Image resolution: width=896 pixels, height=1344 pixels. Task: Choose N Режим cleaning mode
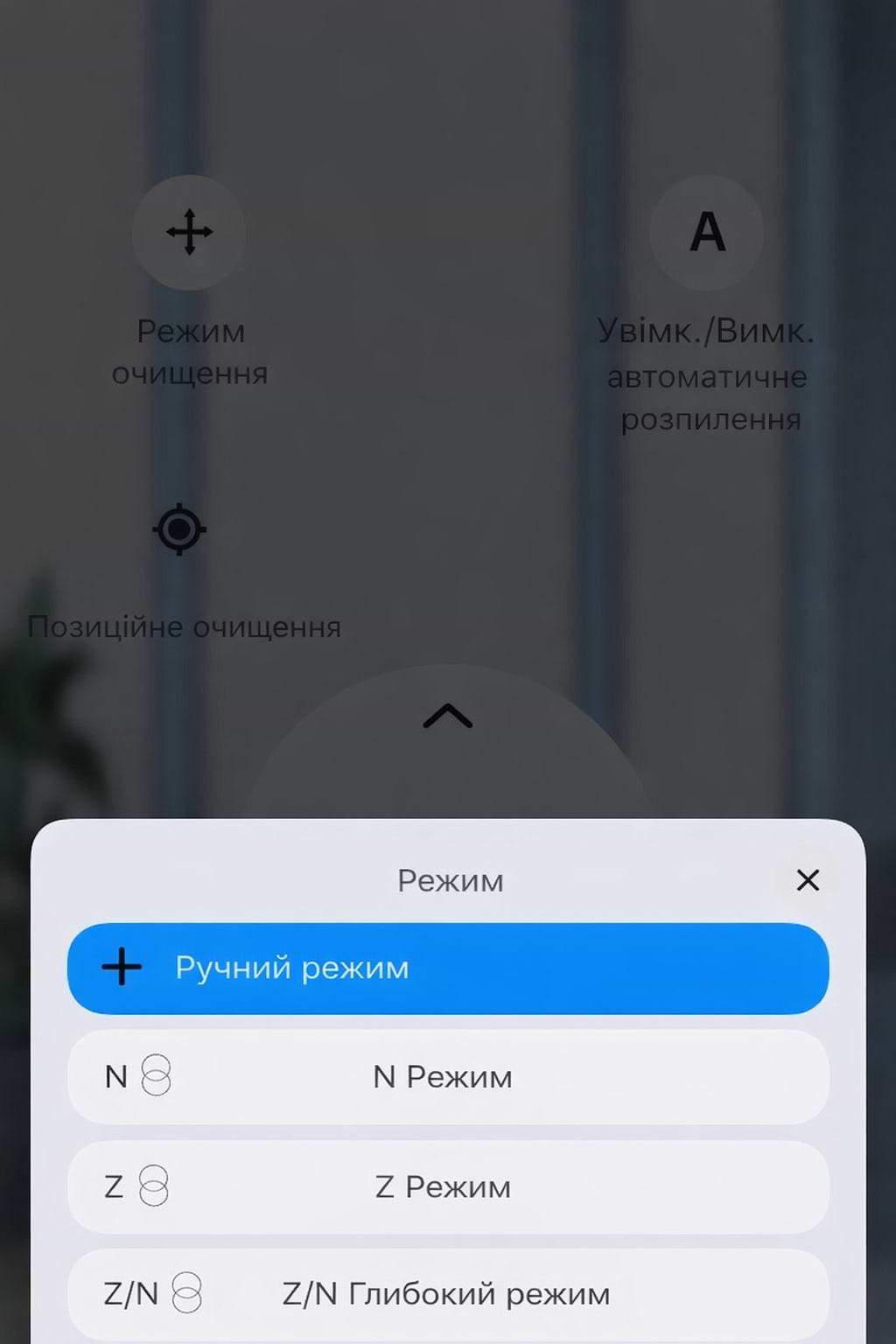coord(447,1077)
